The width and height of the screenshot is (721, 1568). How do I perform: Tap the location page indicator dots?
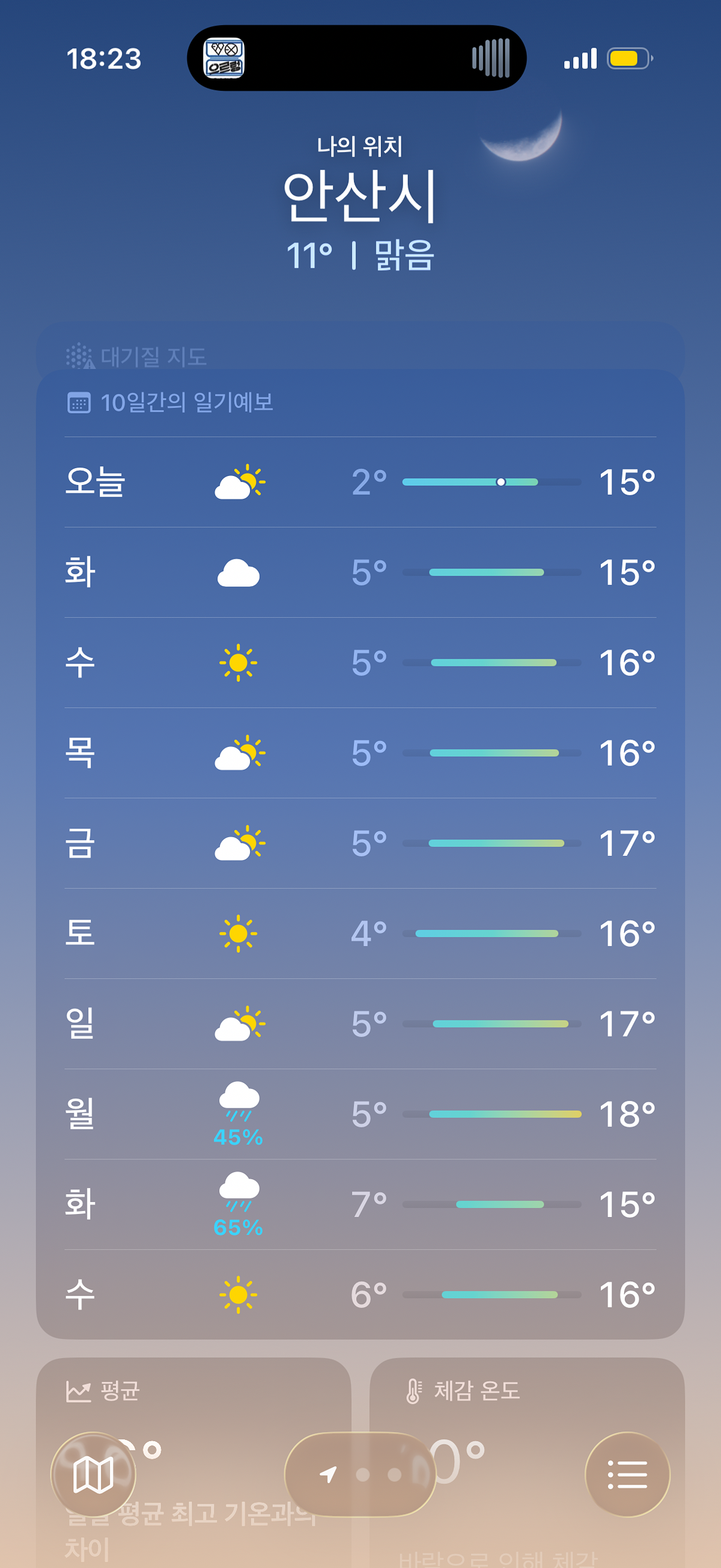click(360, 1474)
